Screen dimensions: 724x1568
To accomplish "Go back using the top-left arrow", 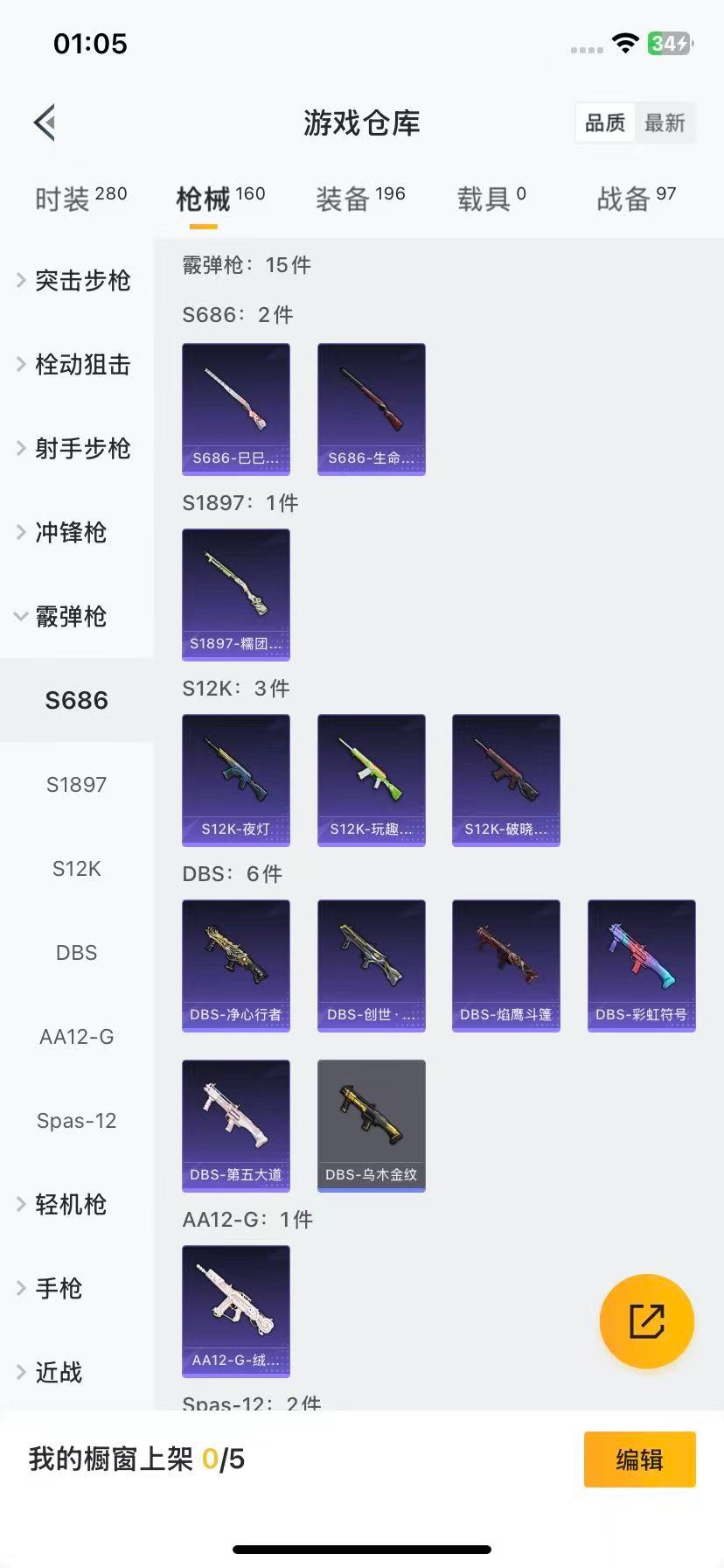I will (45, 122).
